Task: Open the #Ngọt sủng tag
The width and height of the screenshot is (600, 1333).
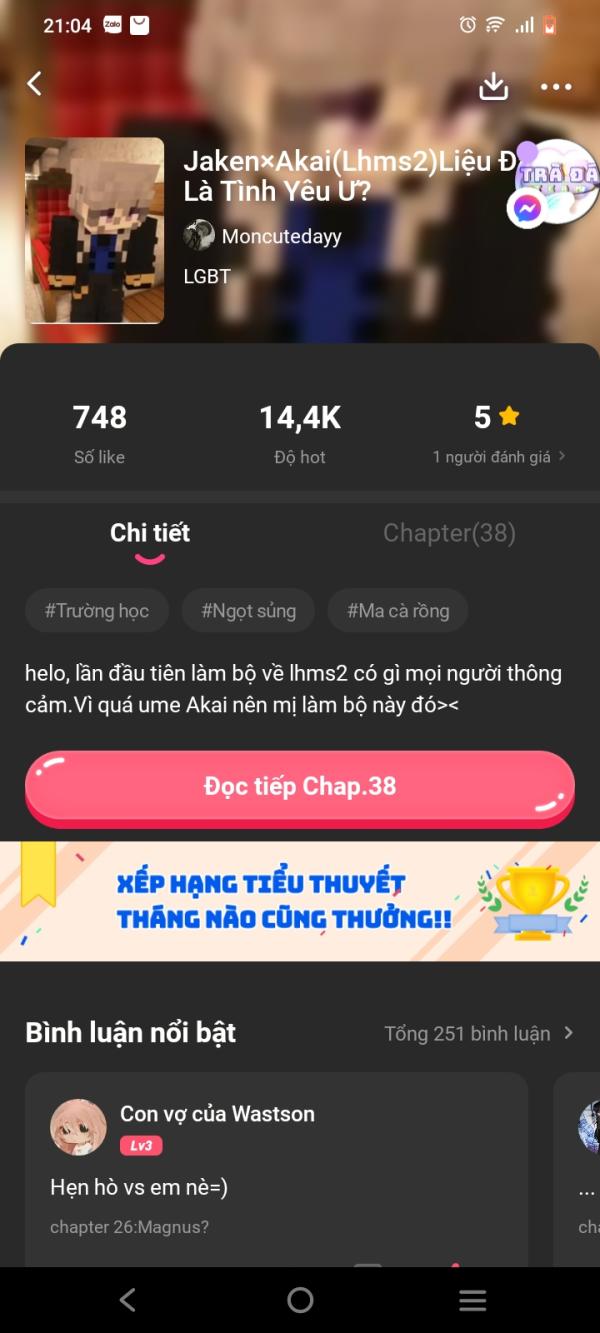Action: click(248, 611)
